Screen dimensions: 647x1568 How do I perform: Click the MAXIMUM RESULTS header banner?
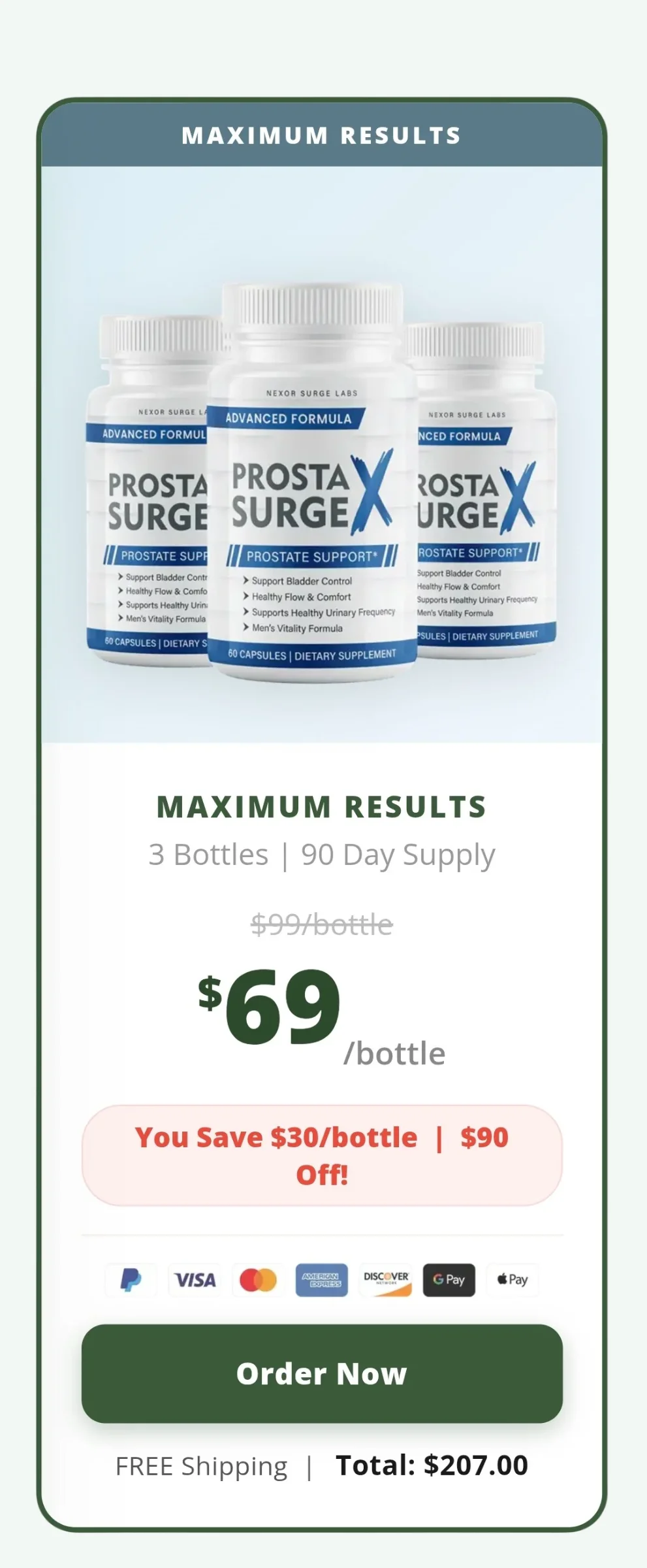pyautogui.click(x=323, y=135)
